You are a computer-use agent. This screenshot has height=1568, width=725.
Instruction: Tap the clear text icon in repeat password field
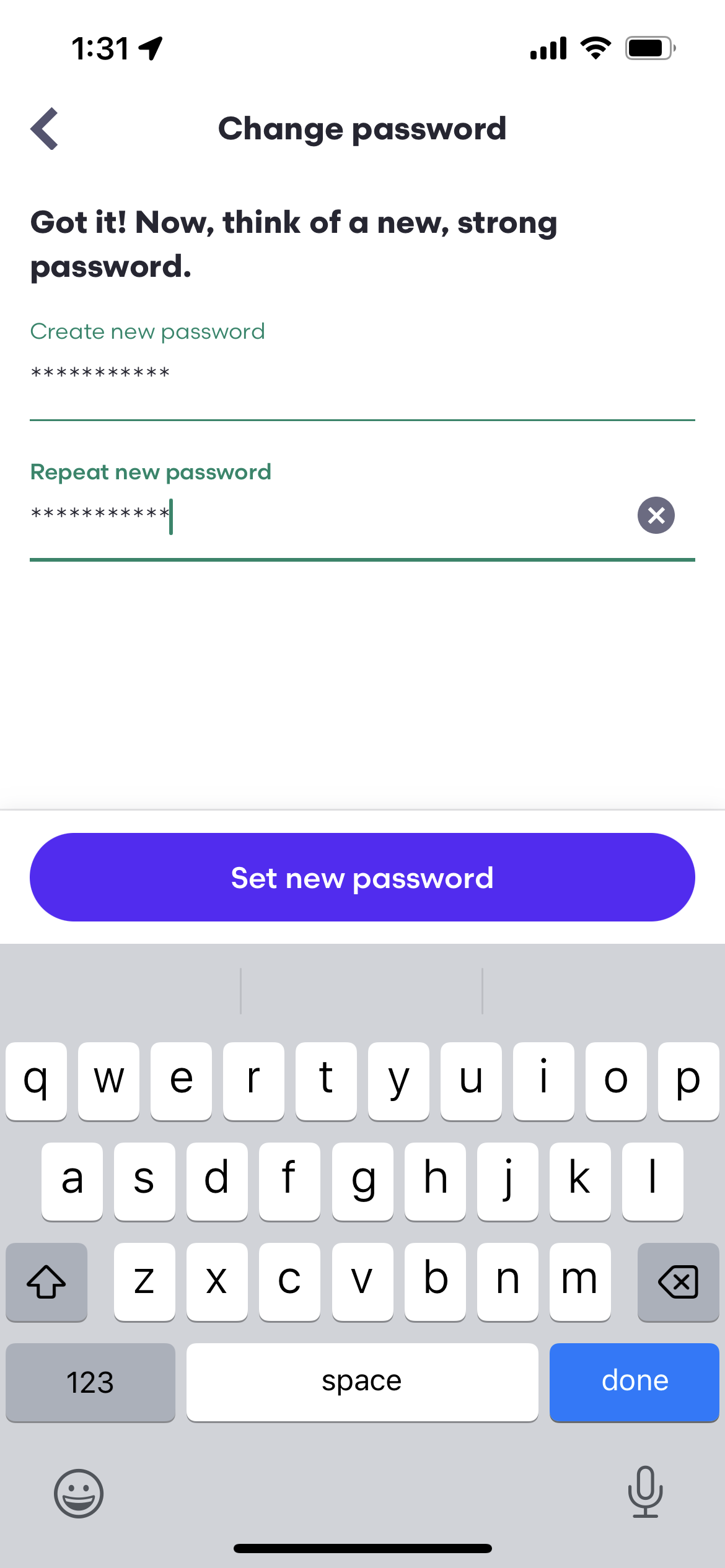click(656, 515)
